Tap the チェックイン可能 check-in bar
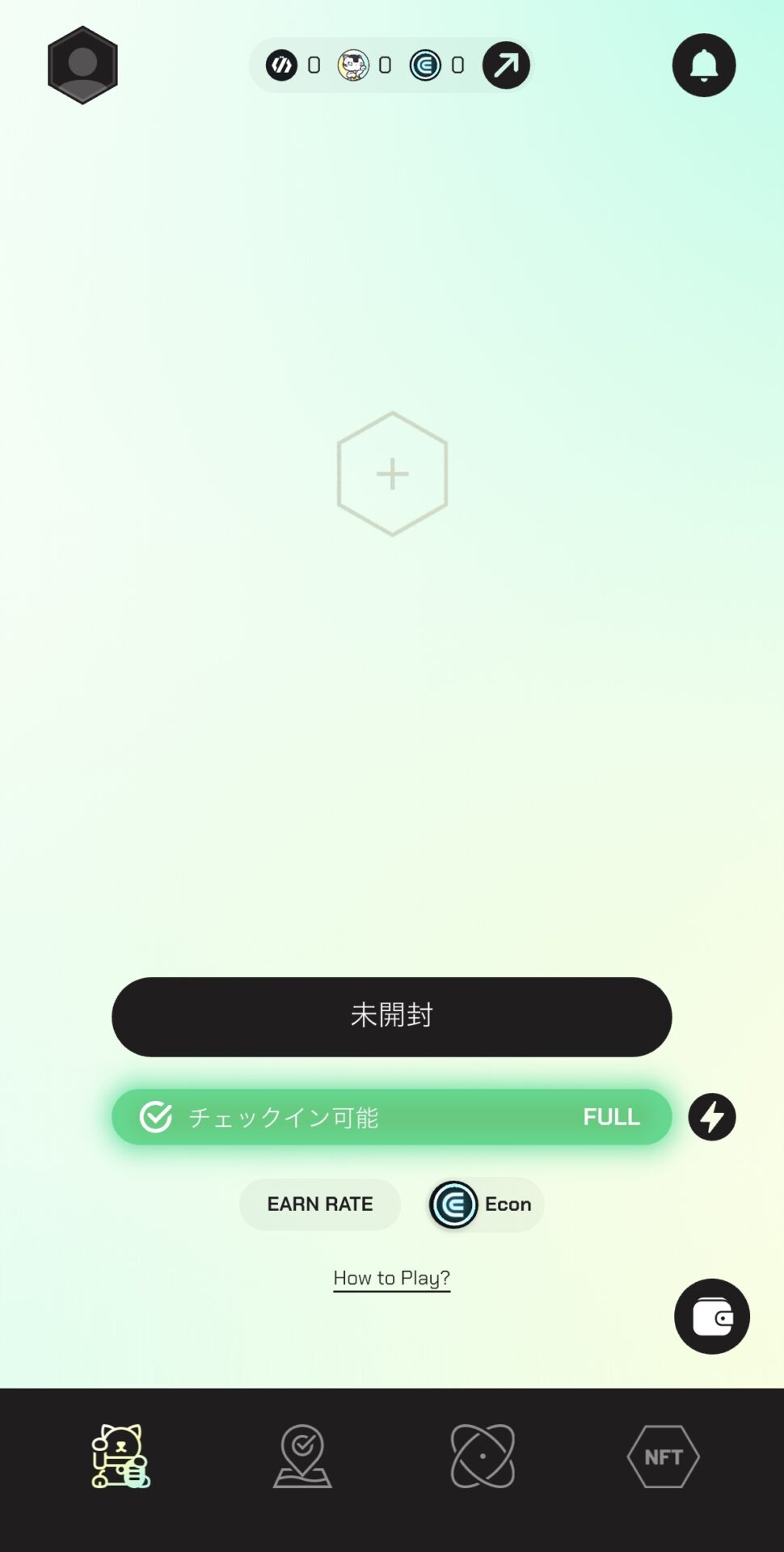The image size is (784, 1552). click(x=392, y=1117)
